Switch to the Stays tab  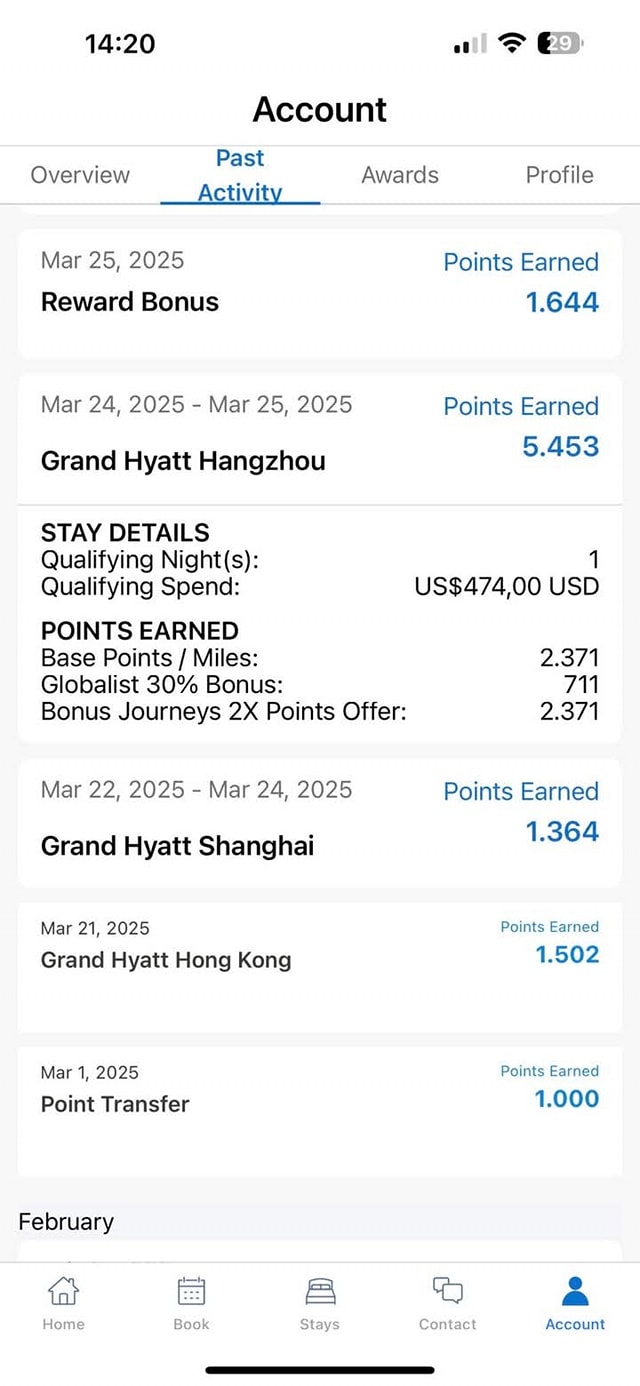point(320,1303)
